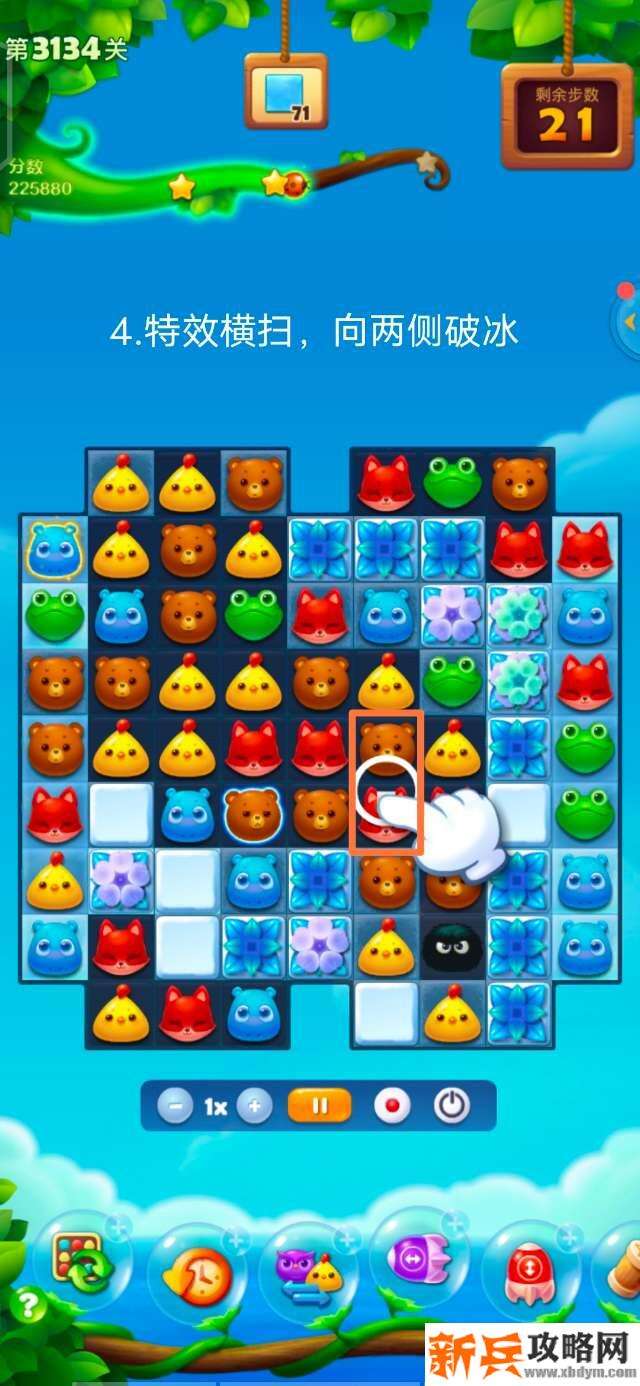
Task: Tap the red record button
Action: (x=392, y=1106)
